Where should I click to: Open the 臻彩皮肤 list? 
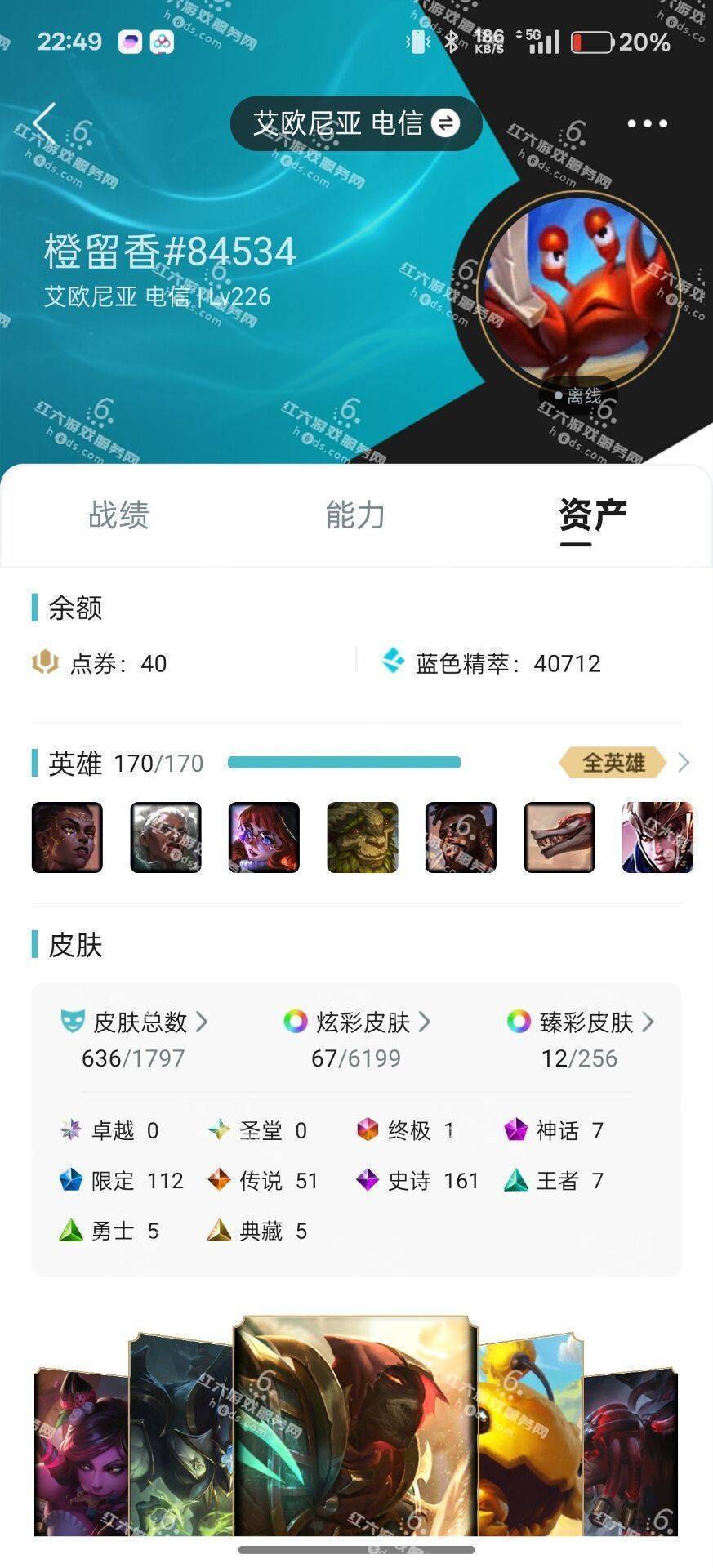581,1022
